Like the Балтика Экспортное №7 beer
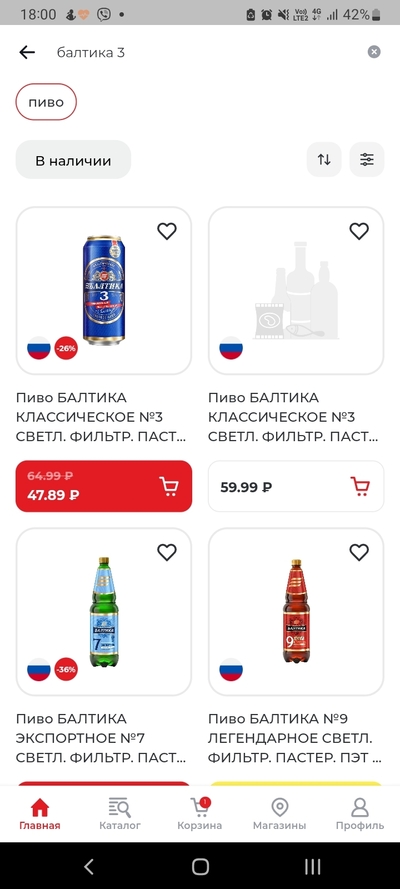 point(167,552)
